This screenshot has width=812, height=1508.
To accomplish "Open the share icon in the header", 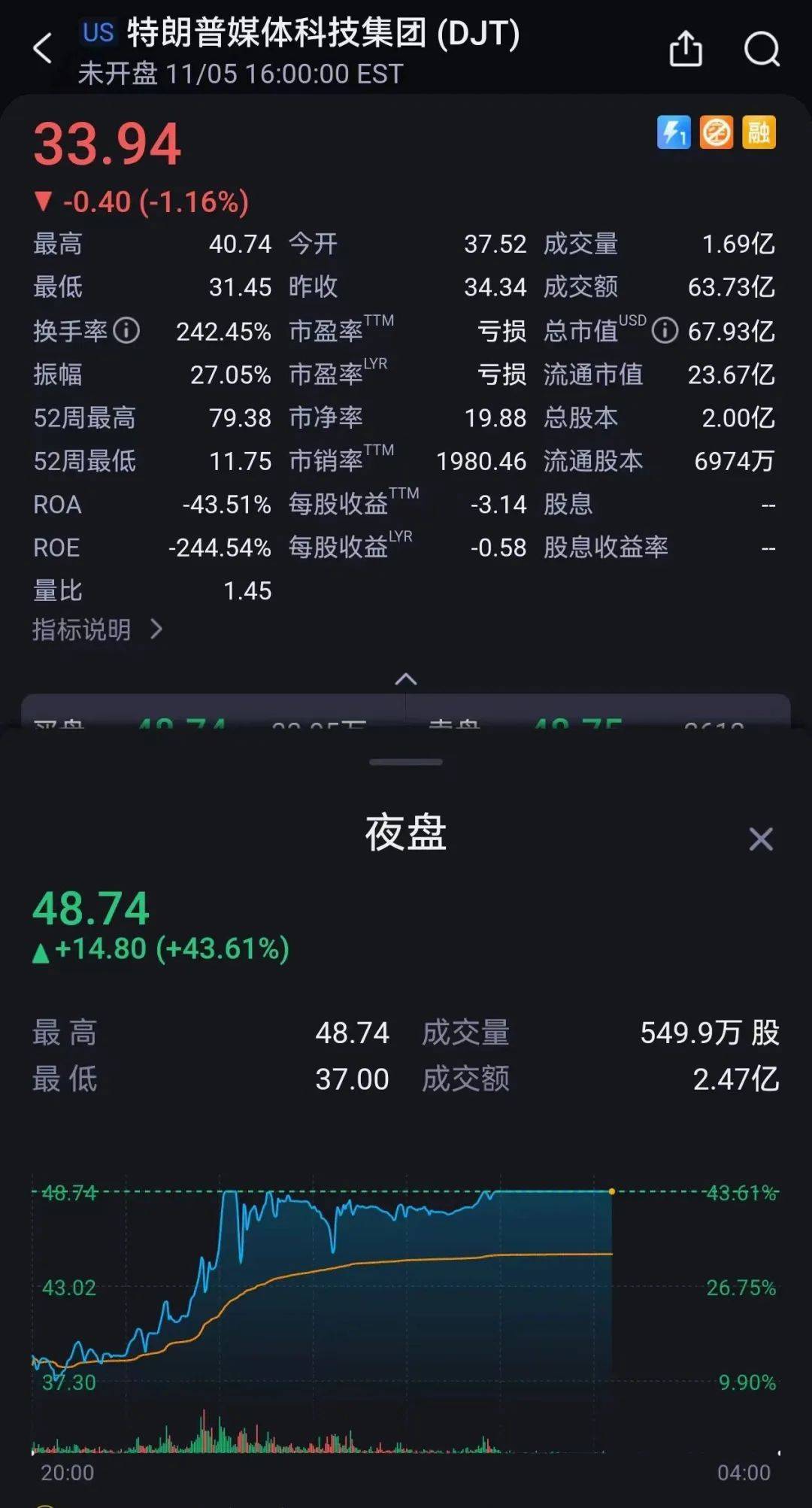I will coord(685,47).
